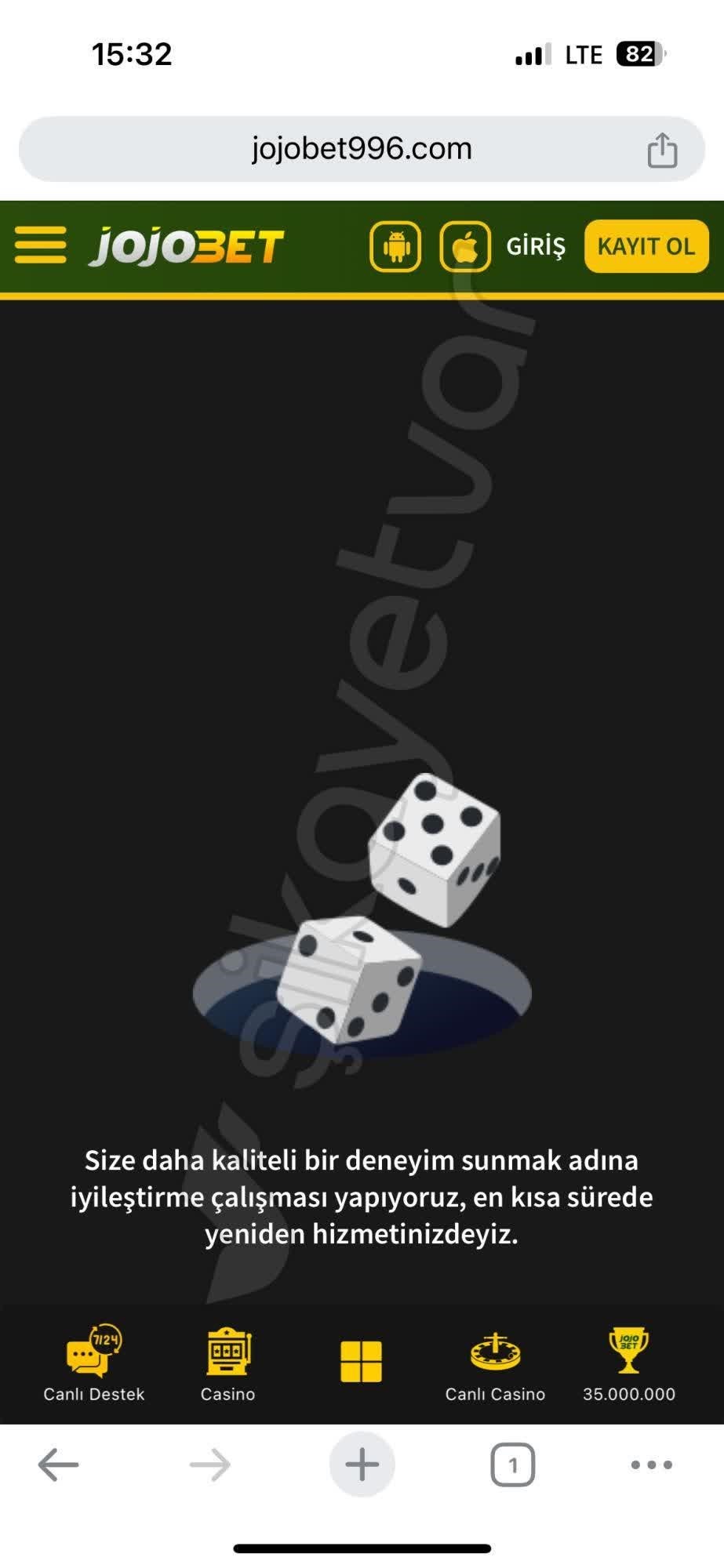Viewport: 724px width, 1568px height.
Task: Tap GİRİŞ to log in
Action: click(536, 246)
